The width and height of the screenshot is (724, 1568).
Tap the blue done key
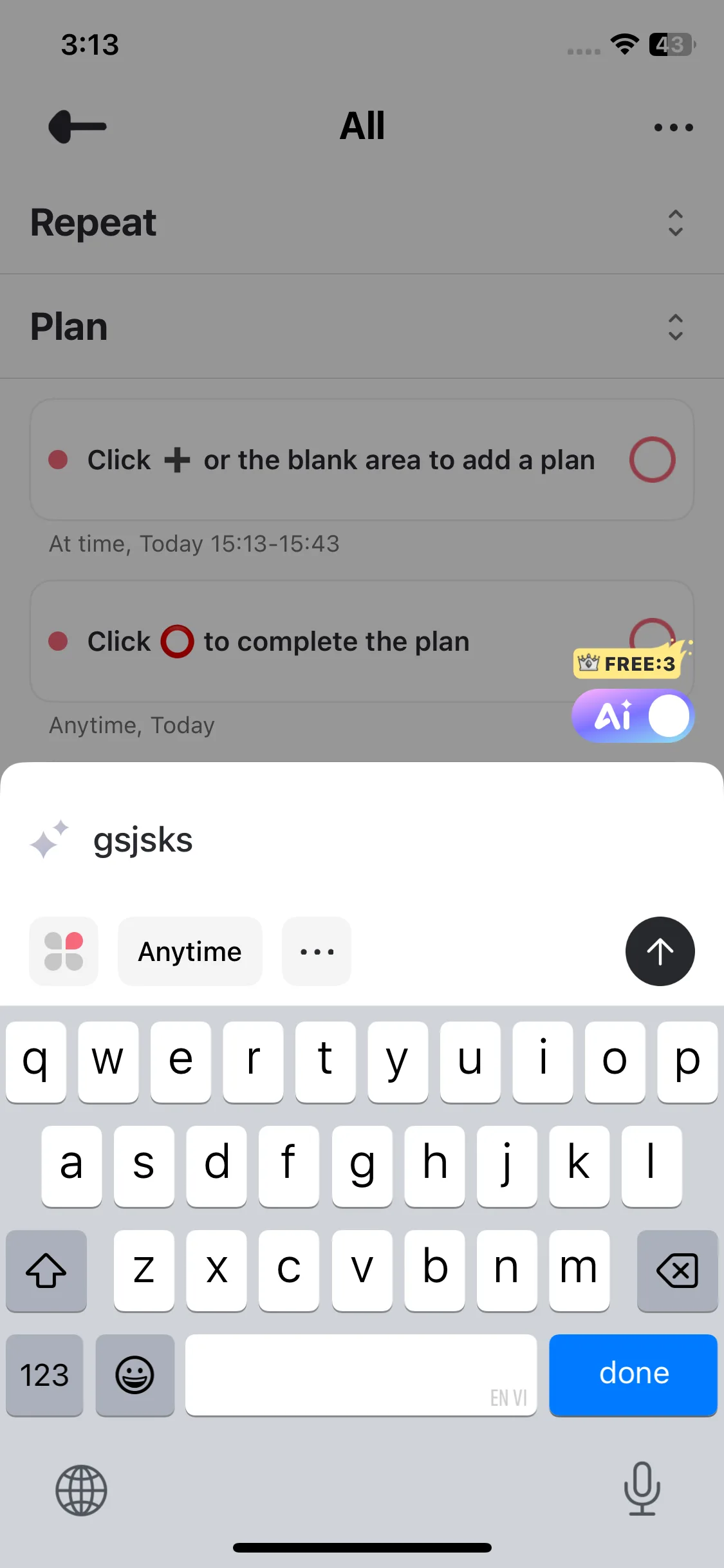pyautogui.click(x=633, y=1375)
